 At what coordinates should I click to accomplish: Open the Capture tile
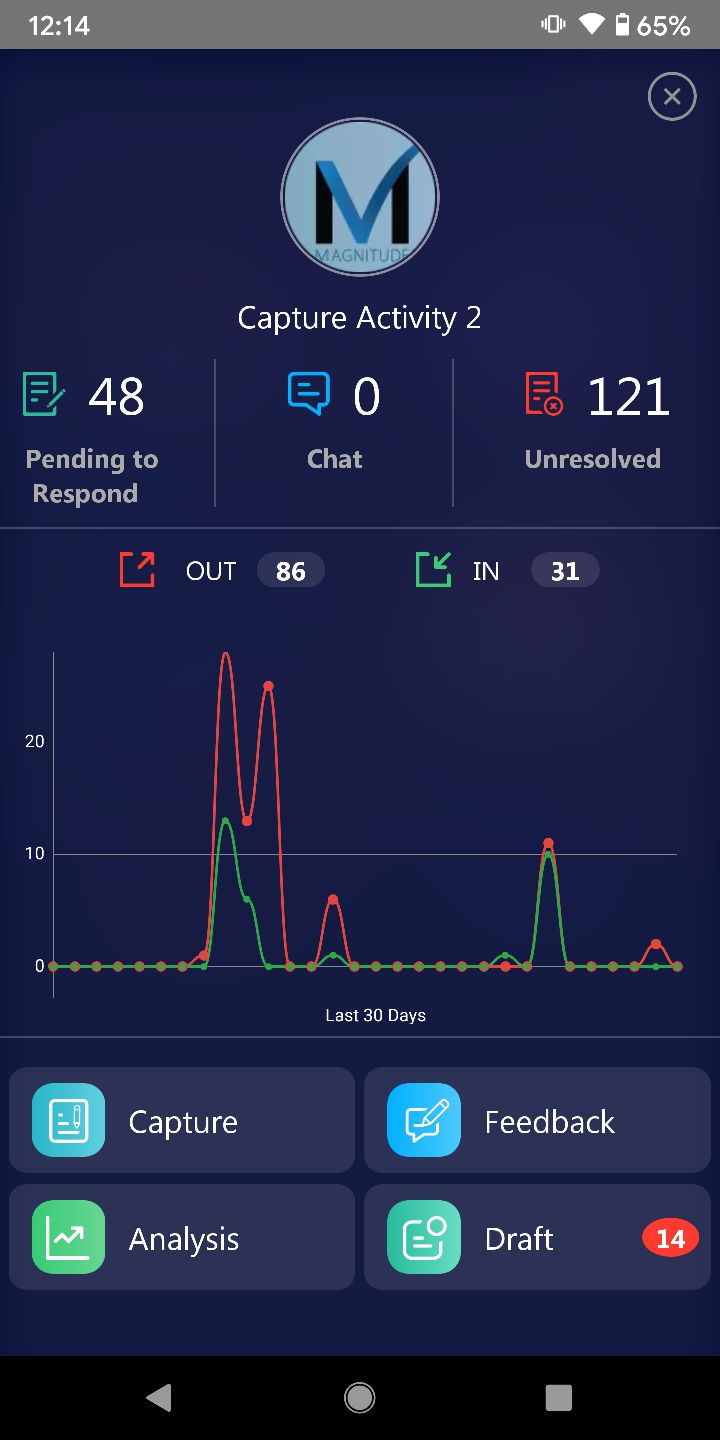(182, 1120)
